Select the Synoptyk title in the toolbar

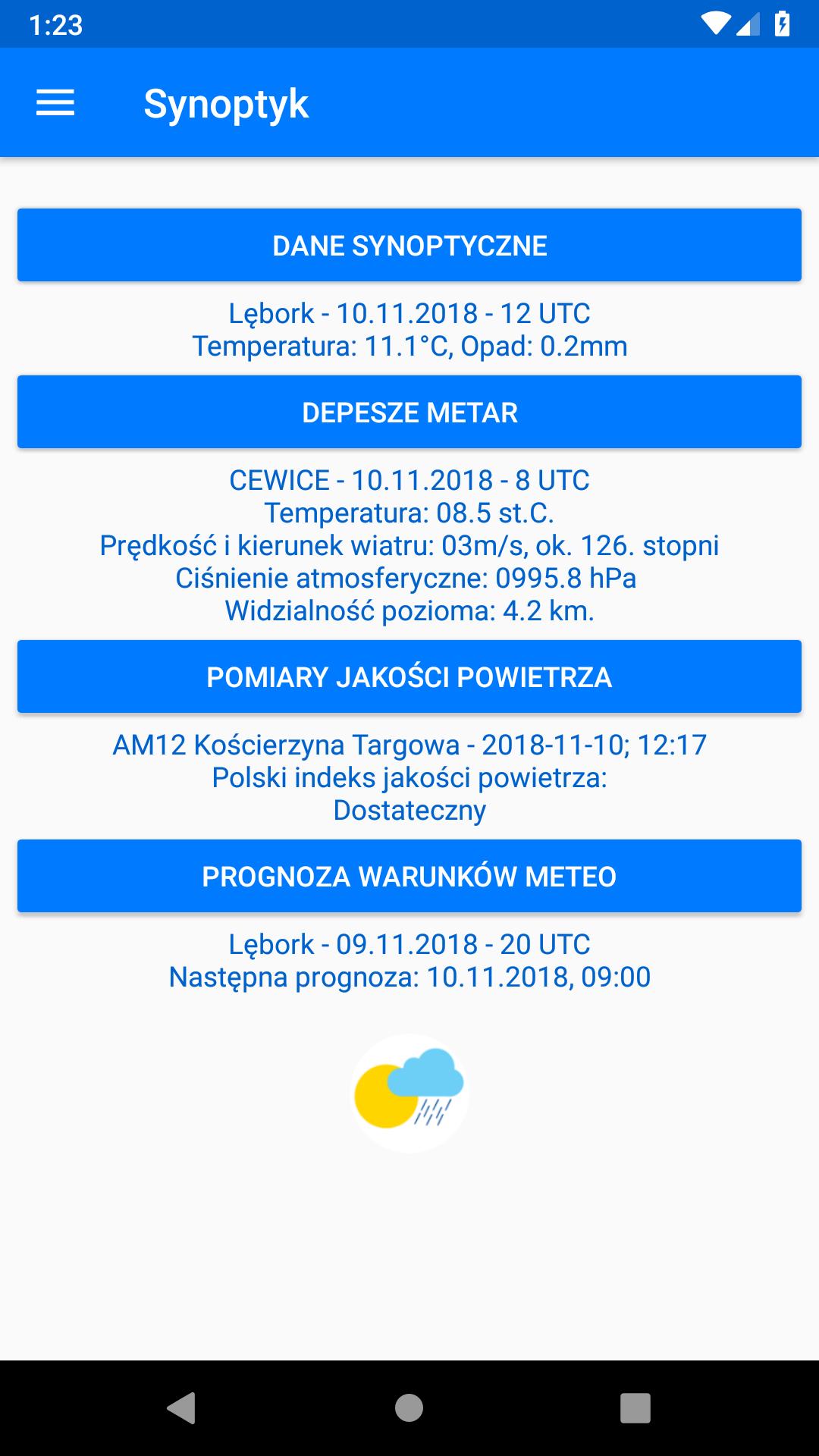227,104
